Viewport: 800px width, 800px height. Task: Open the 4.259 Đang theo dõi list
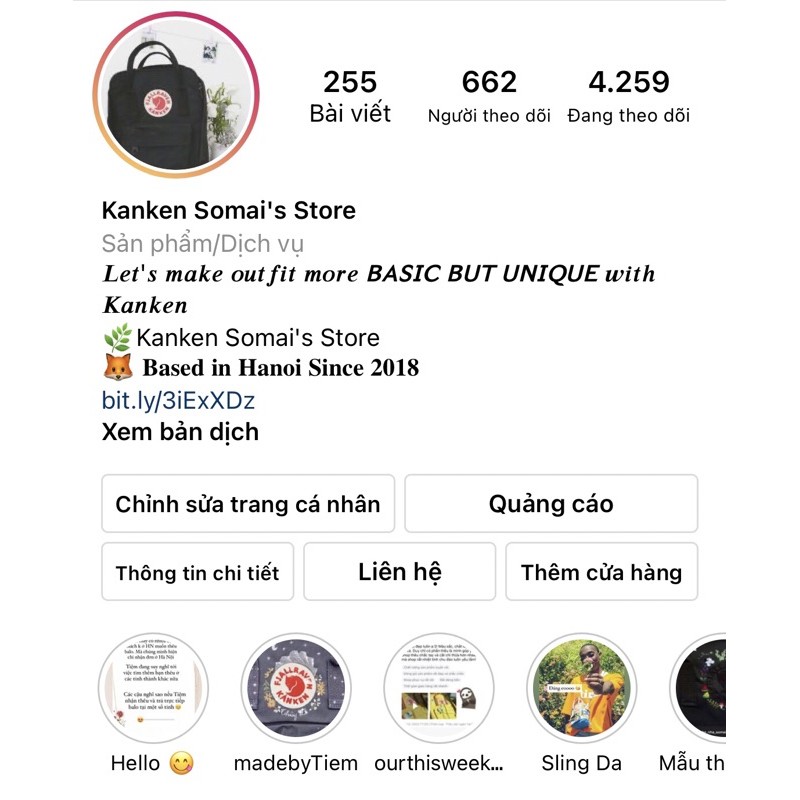(628, 97)
